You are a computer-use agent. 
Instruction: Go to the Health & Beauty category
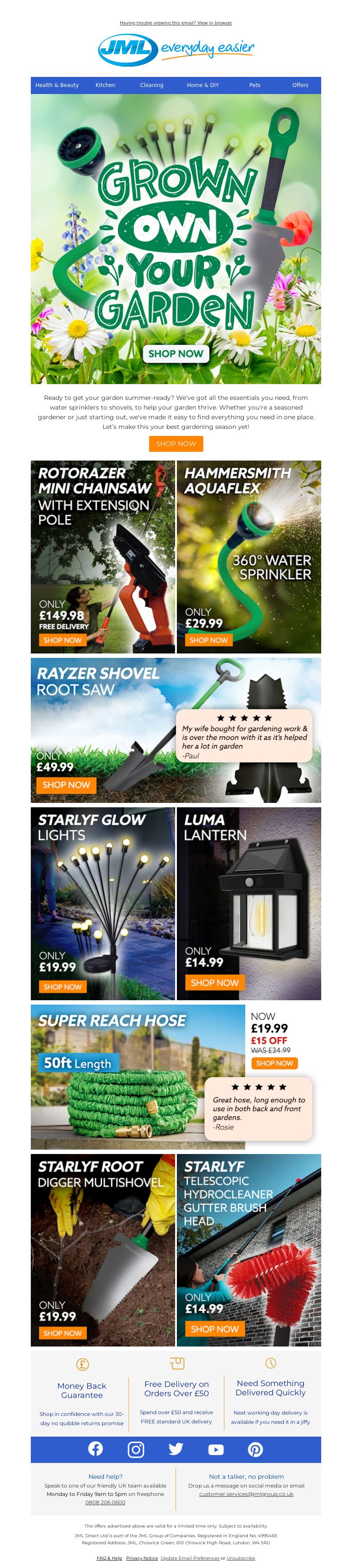57,85
